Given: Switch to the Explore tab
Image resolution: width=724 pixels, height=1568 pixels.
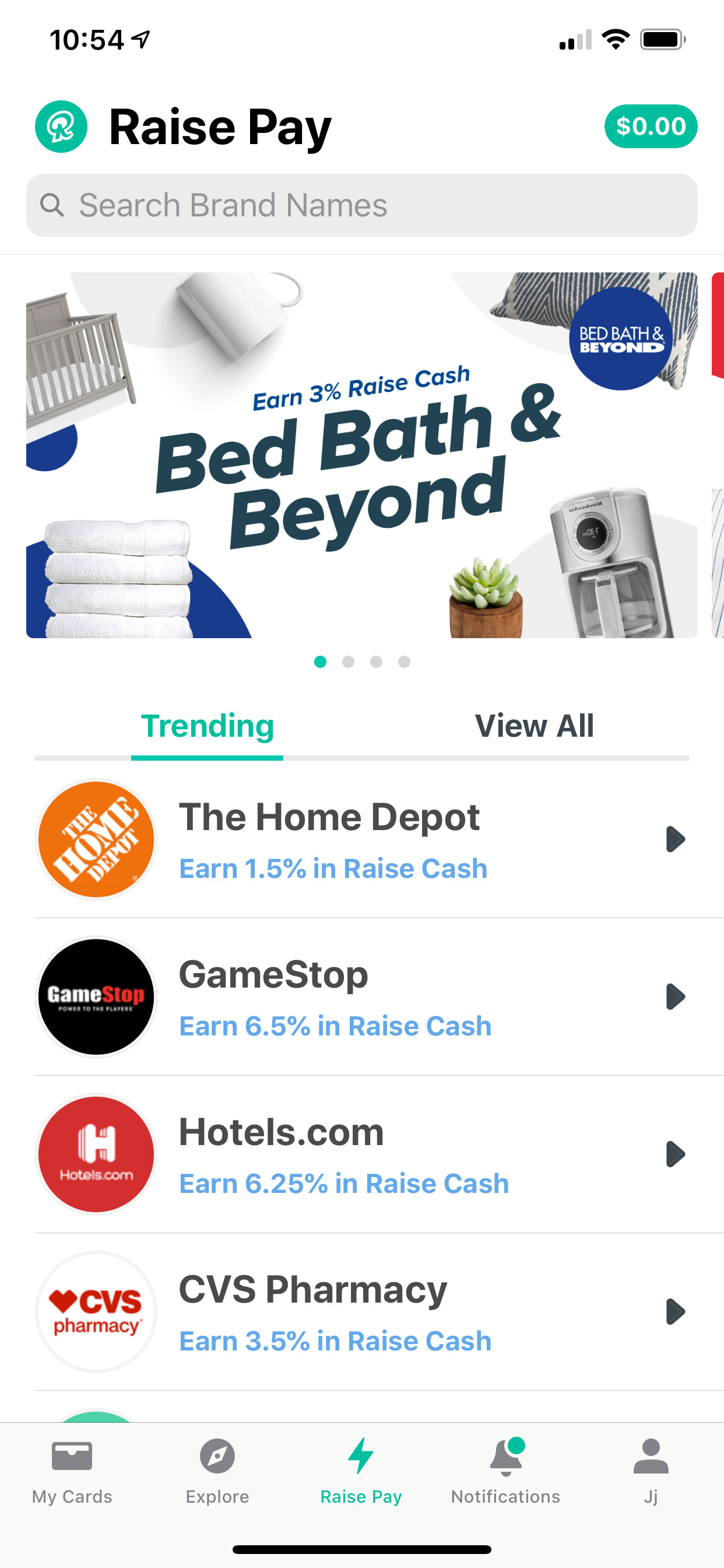Looking at the screenshot, I should point(217,1471).
